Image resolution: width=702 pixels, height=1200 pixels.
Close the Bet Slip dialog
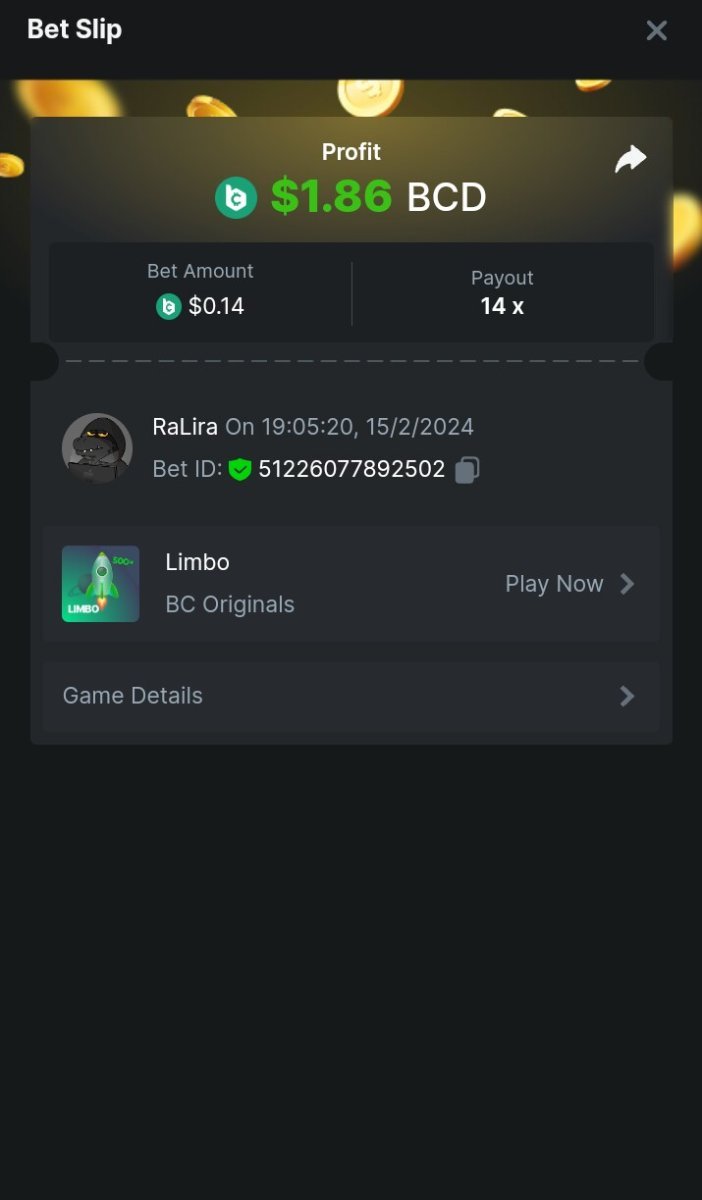click(656, 31)
